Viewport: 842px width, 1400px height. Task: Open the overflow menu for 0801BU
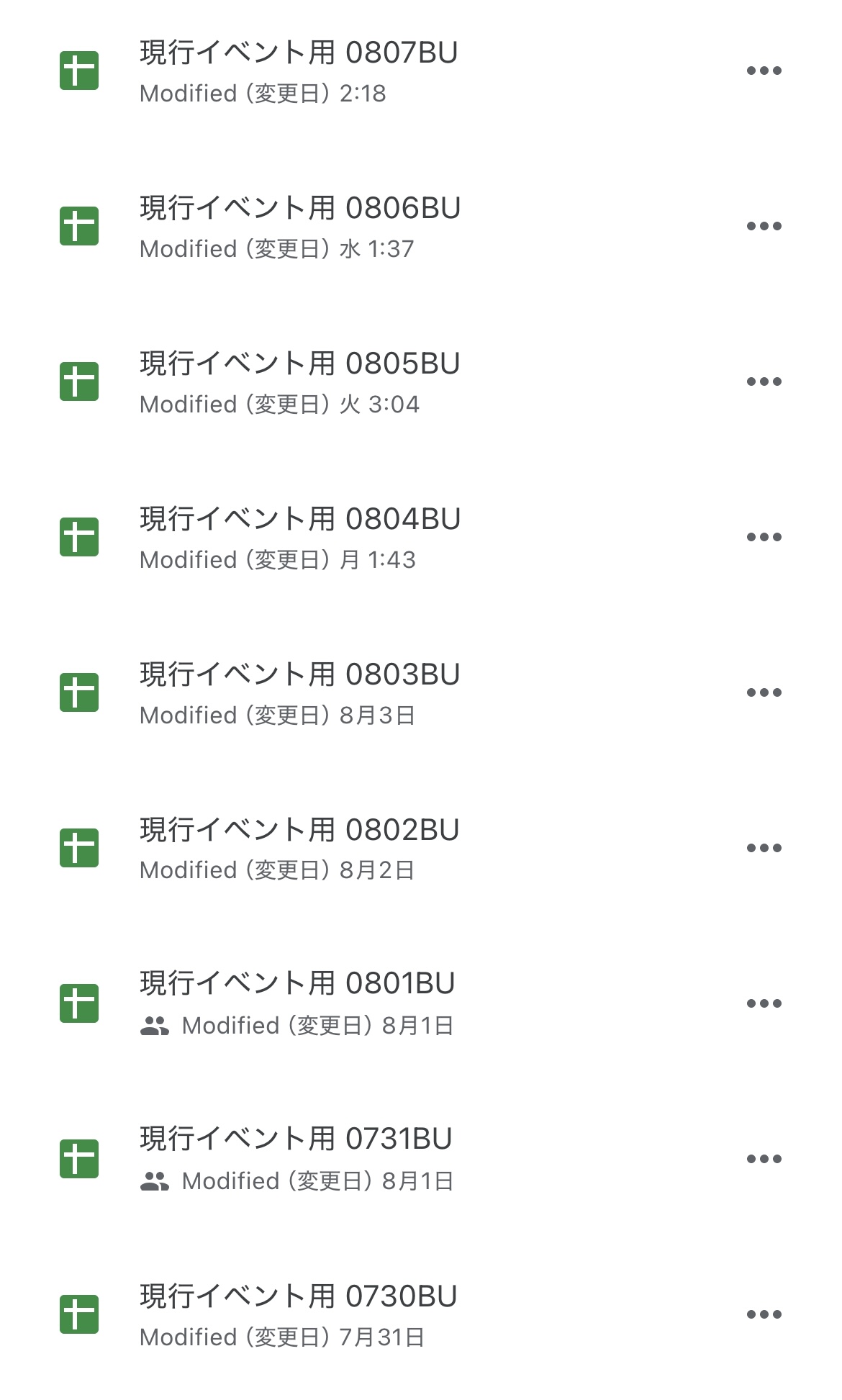coord(764,1003)
